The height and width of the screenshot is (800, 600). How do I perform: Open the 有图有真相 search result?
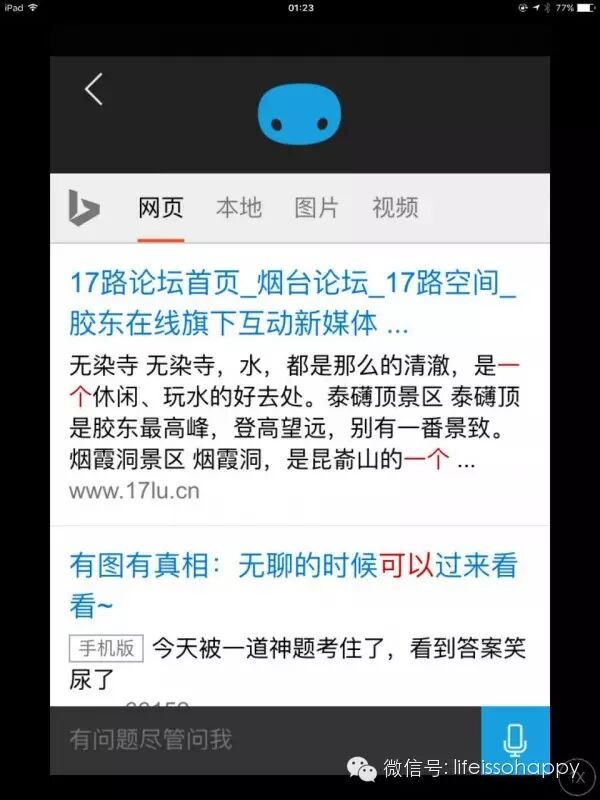pyautogui.click(x=292, y=585)
